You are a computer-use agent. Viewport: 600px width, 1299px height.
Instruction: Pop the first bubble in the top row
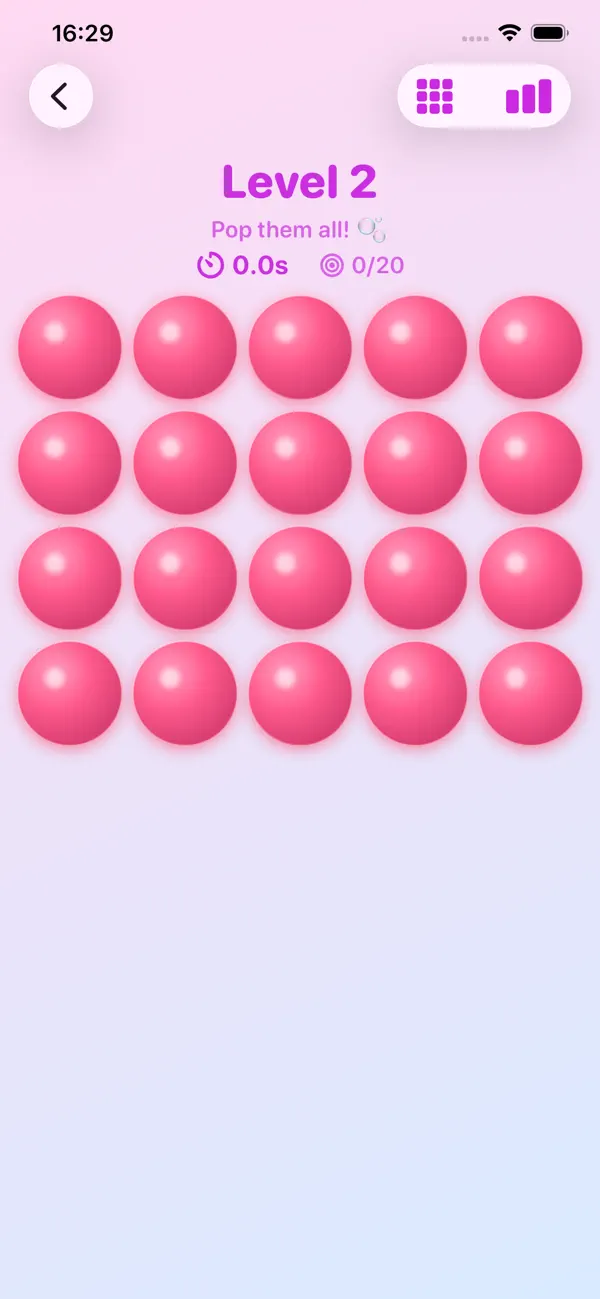click(70, 347)
